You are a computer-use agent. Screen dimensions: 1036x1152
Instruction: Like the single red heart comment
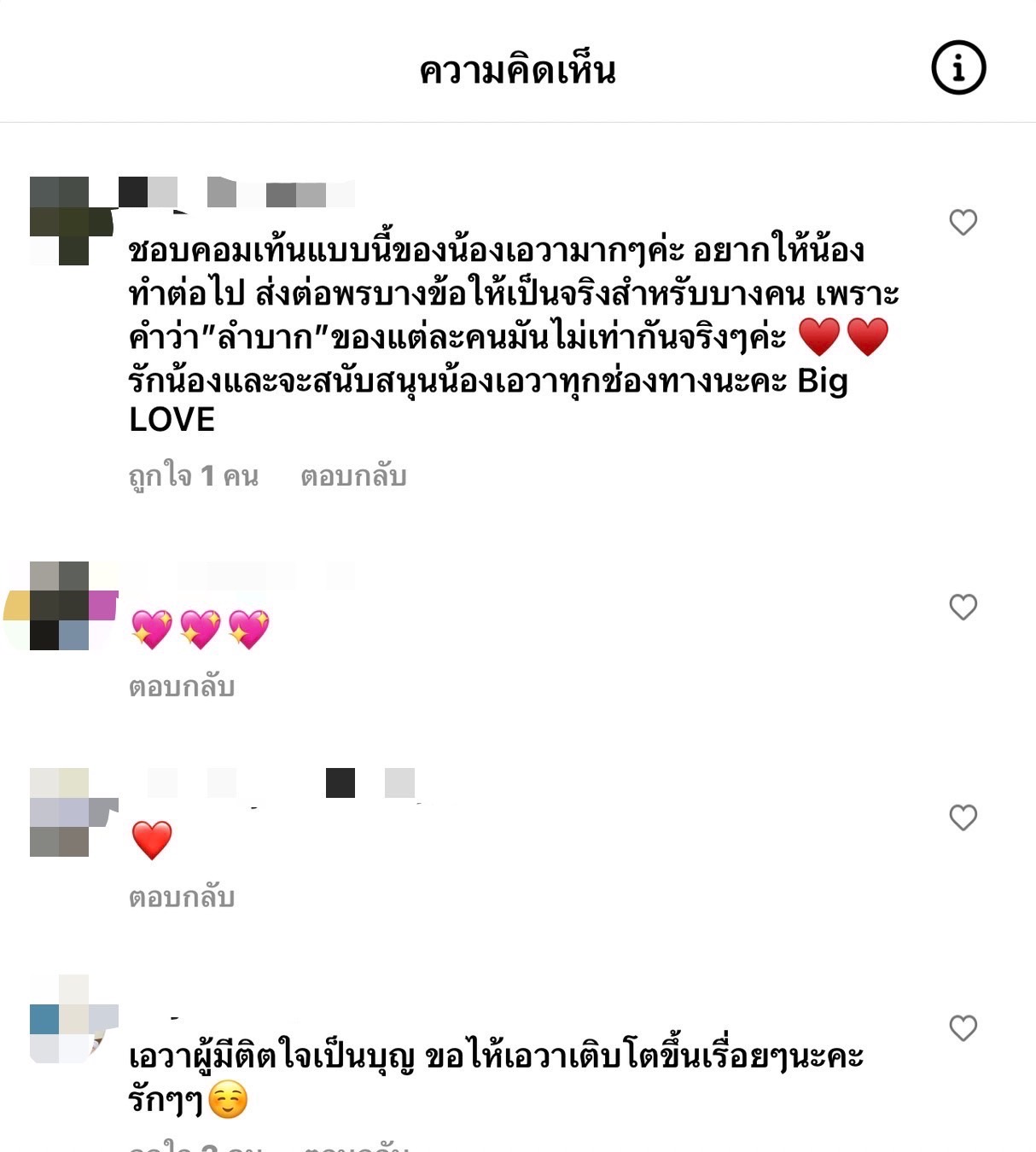pyautogui.click(x=963, y=818)
